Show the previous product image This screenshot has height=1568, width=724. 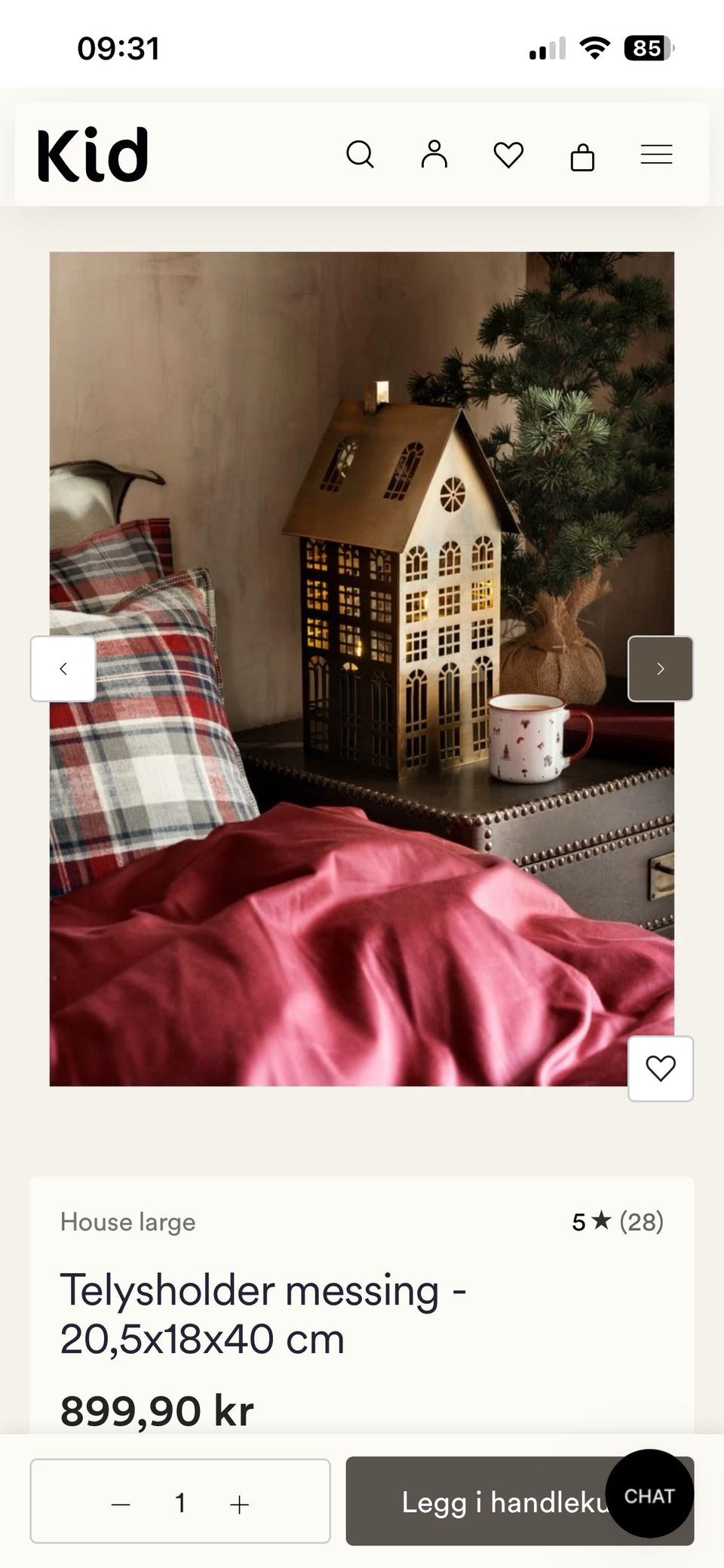(63, 669)
